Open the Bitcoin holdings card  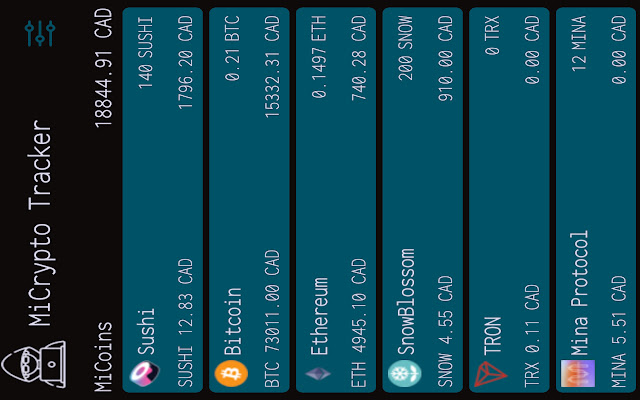coord(249,200)
